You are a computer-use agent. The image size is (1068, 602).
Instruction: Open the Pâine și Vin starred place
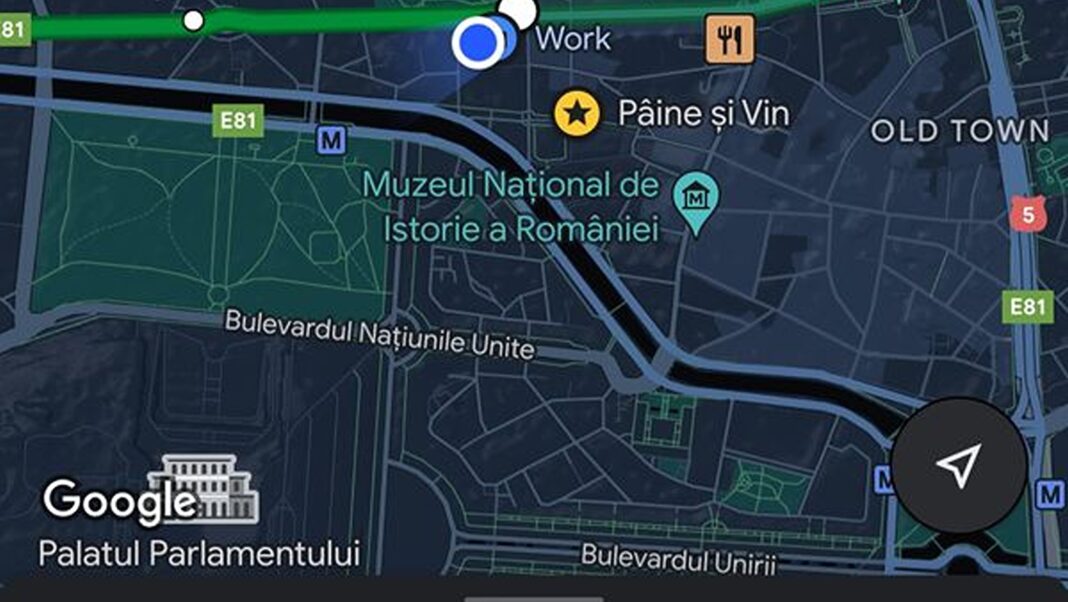[577, 114]
